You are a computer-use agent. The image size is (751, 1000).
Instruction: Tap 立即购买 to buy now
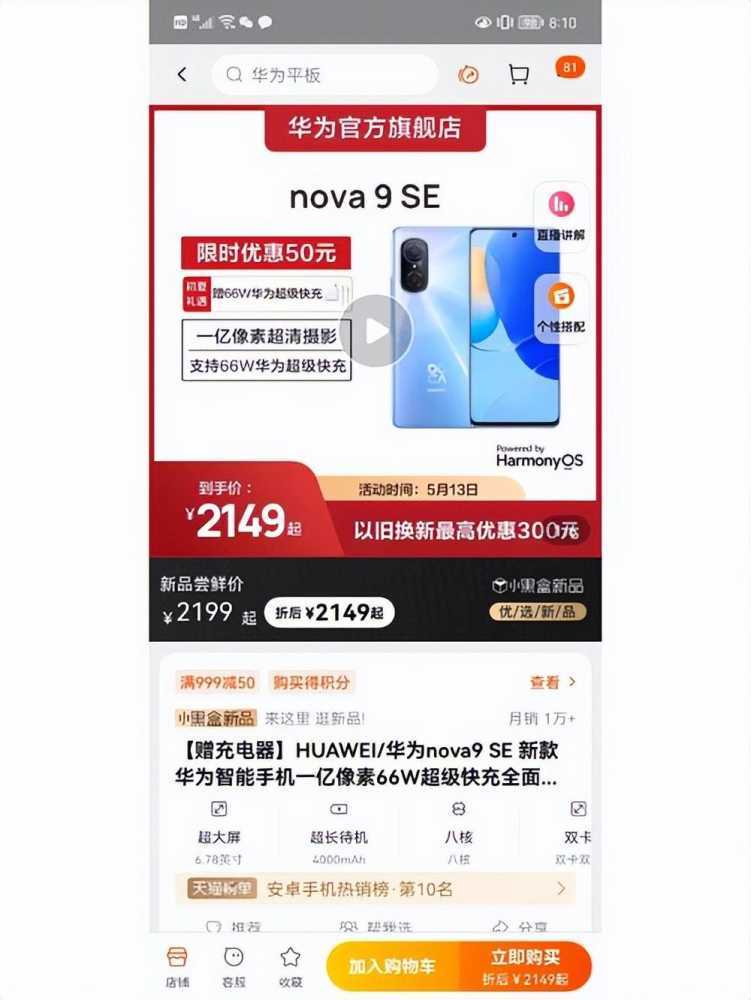tap(525, 967)
